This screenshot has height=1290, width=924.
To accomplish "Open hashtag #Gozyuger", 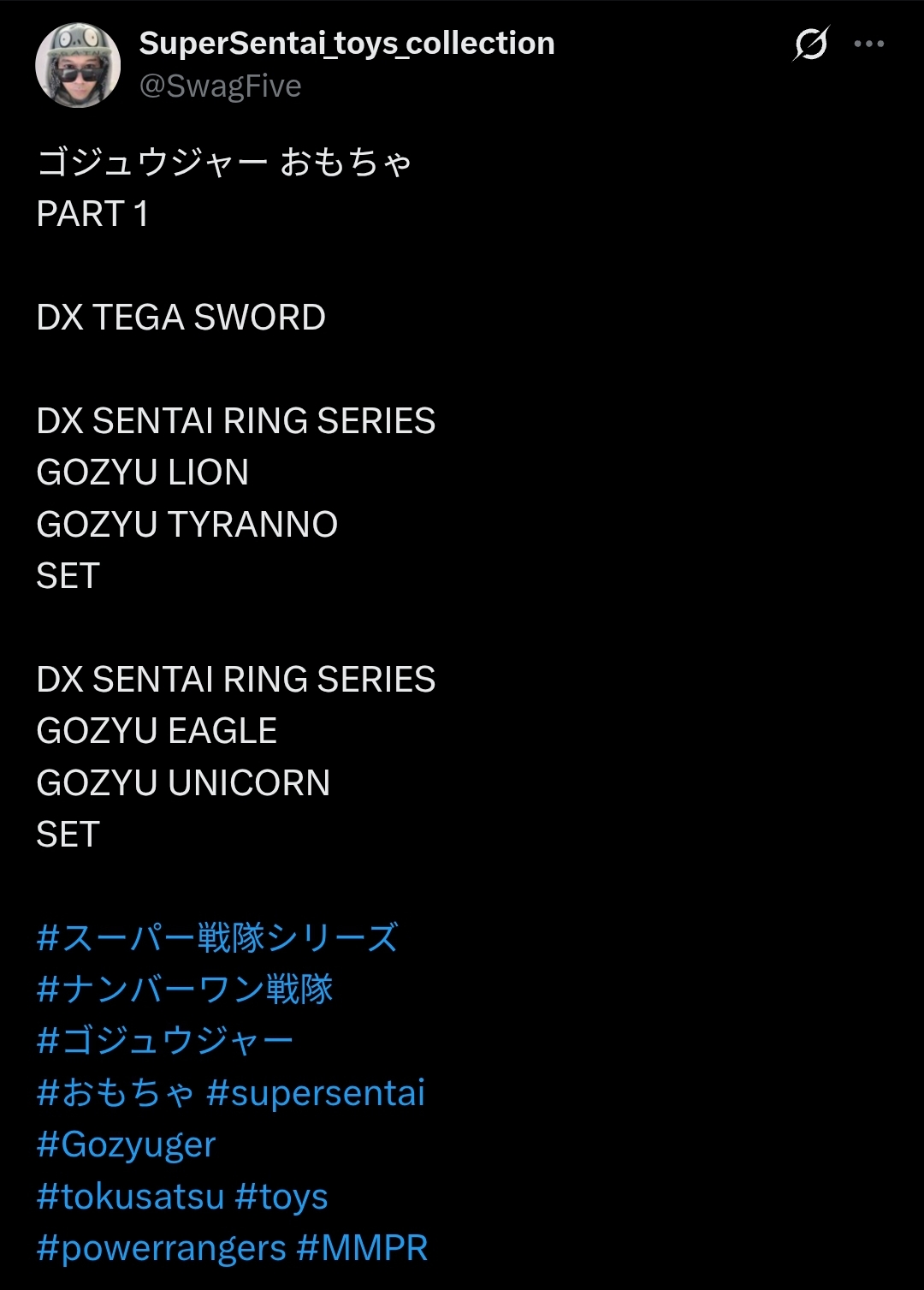I will [127, 1144].
